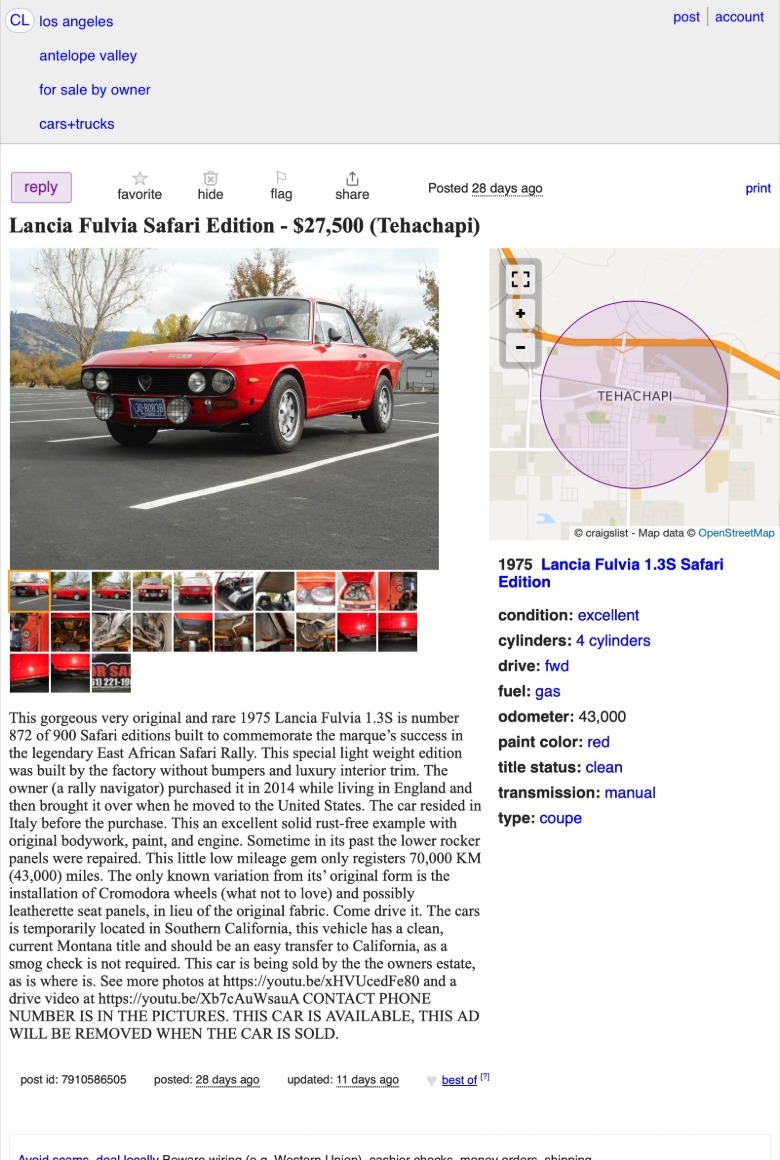This screenshot has width=780, height=1160.
Task: Open the CL Craigslist home logo
Action: [x=19, y=20]
